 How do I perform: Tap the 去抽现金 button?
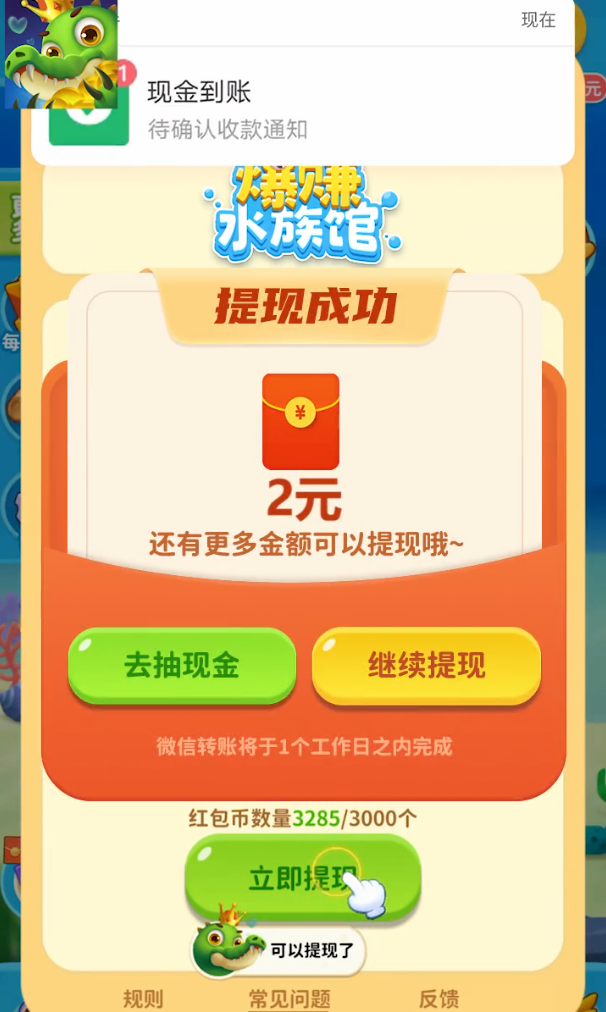tap(182, 665)
